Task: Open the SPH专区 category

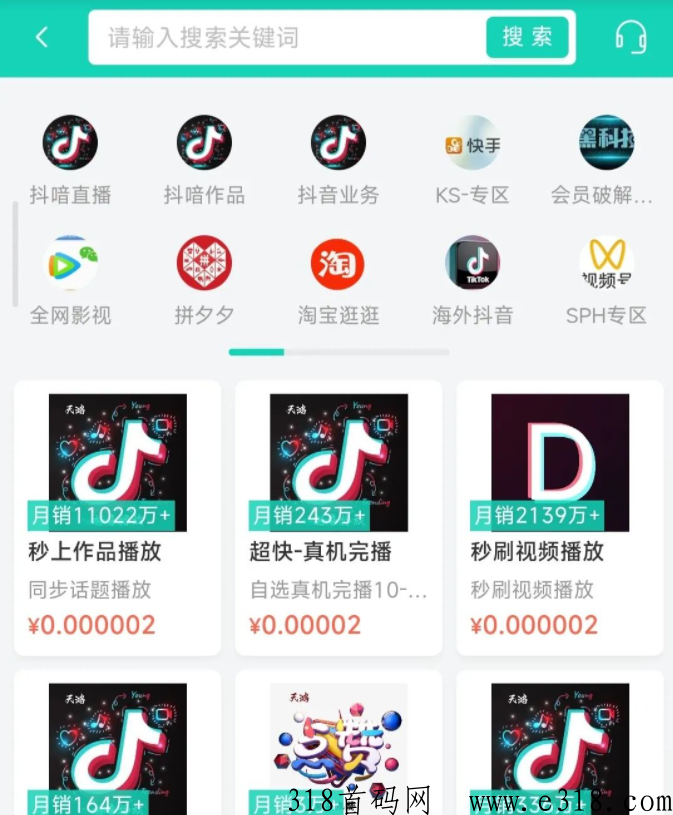Action: pyautogui.click(x=605, y=281)
